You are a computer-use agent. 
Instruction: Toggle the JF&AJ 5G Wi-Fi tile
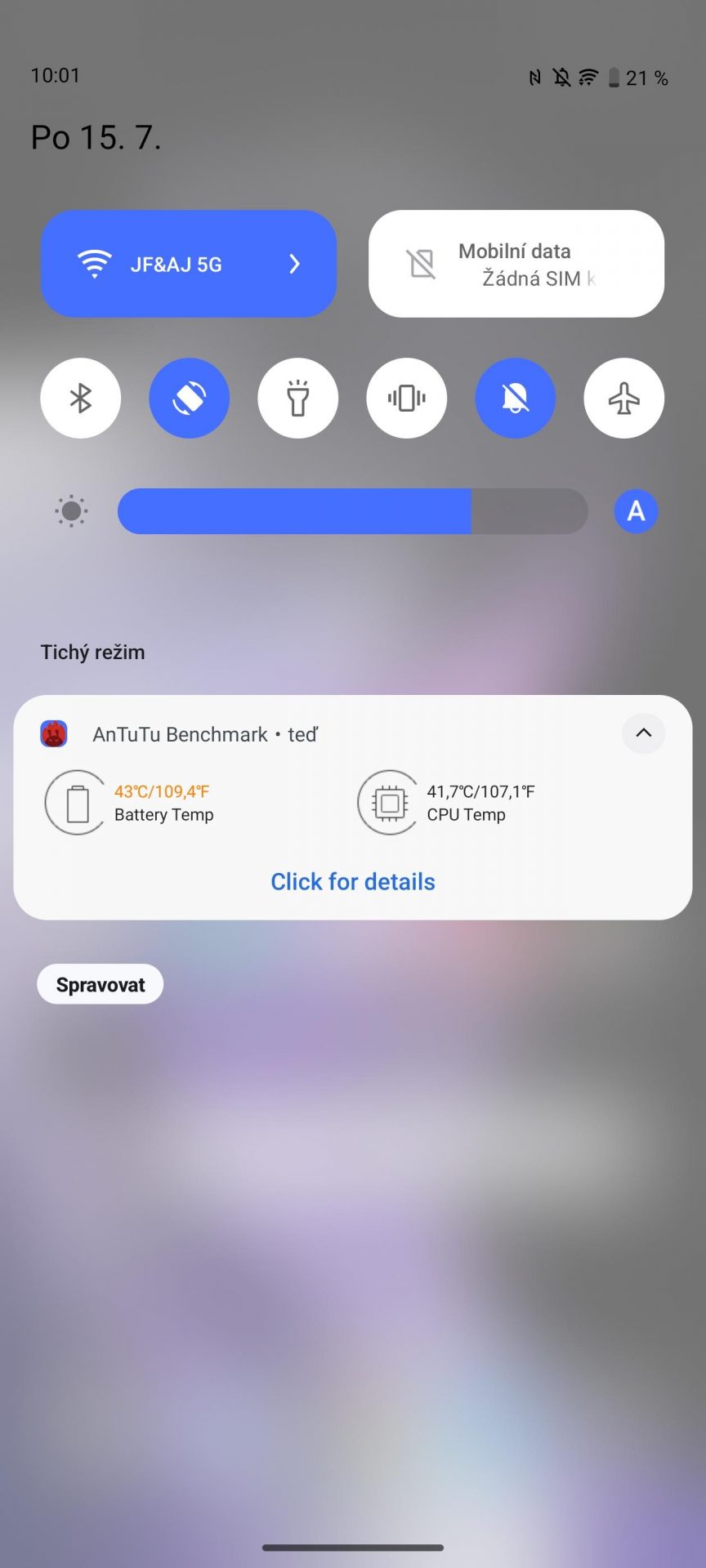pyautogui.click(x=189, y=264)
